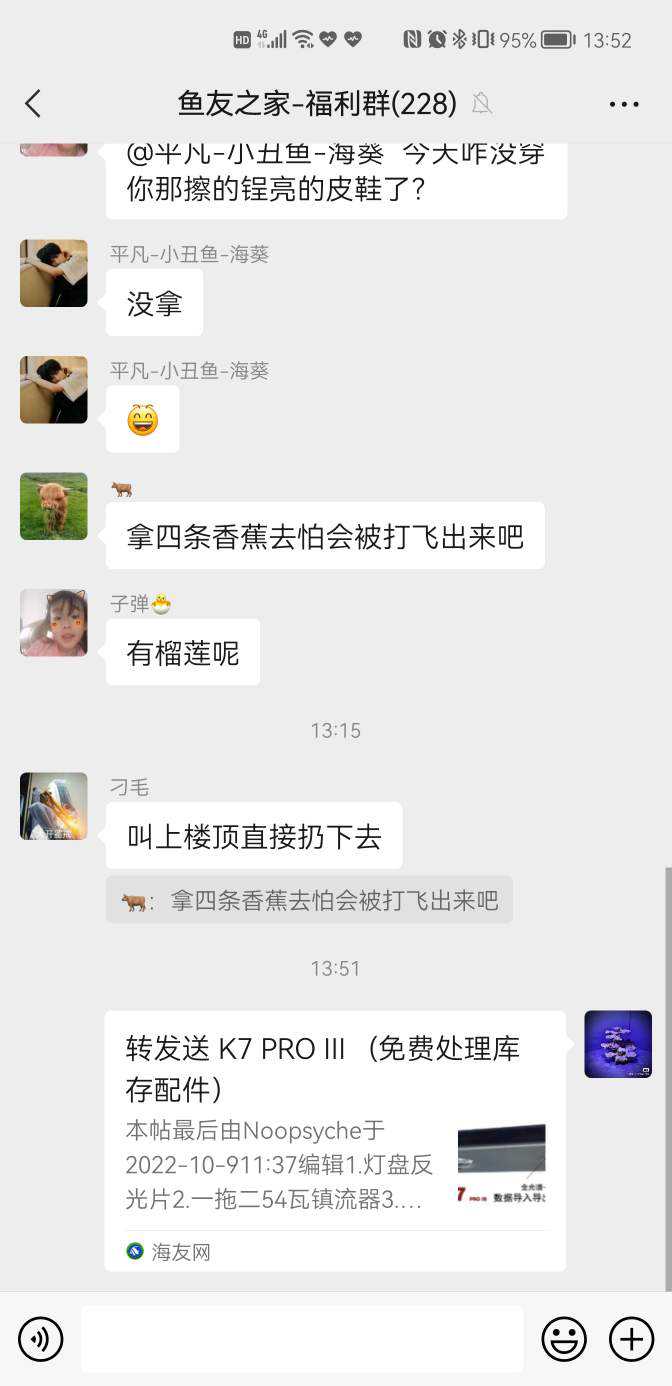Open 子弹's profile avatar
The height and width of the screenshot is (1386, 672).
coord(54,623)
